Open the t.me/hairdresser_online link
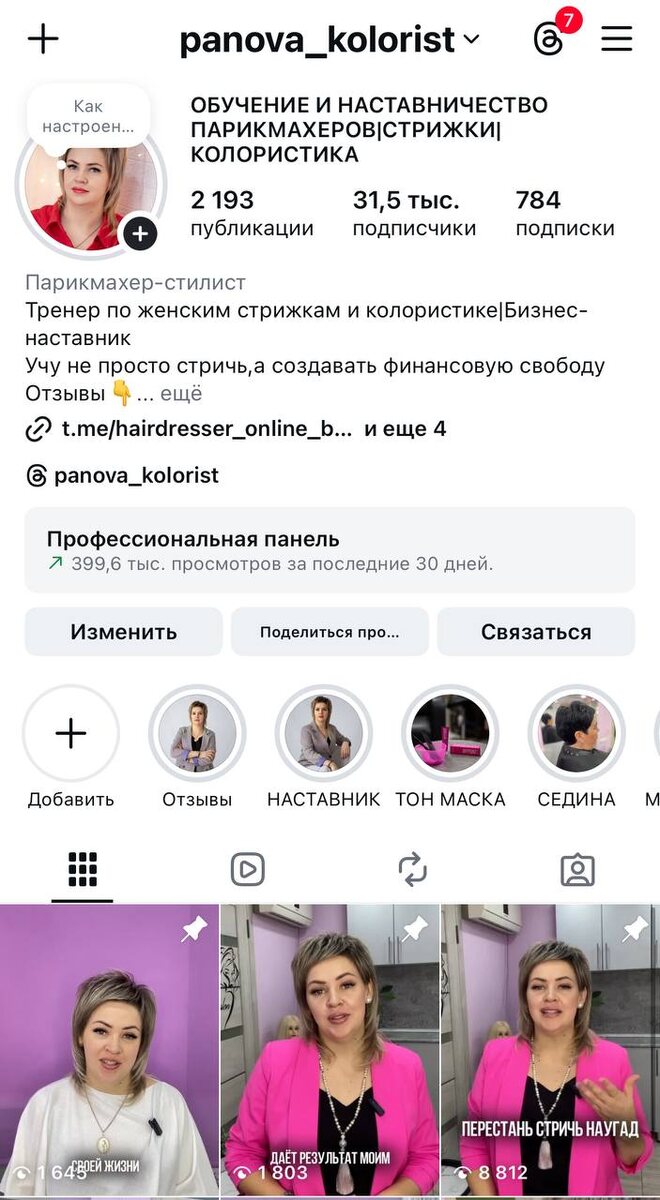 tap(206, 430)
